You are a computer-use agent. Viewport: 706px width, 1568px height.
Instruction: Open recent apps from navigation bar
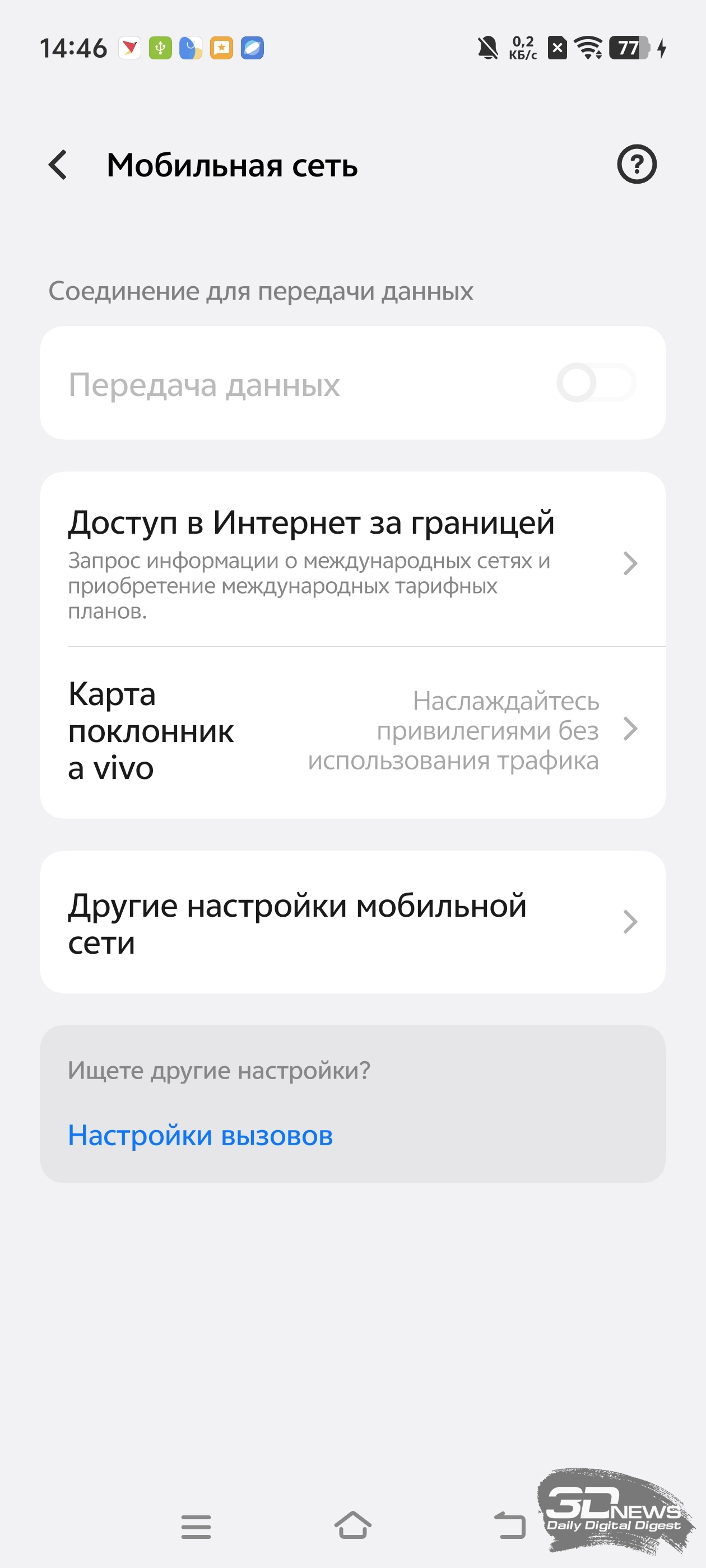196,1526
